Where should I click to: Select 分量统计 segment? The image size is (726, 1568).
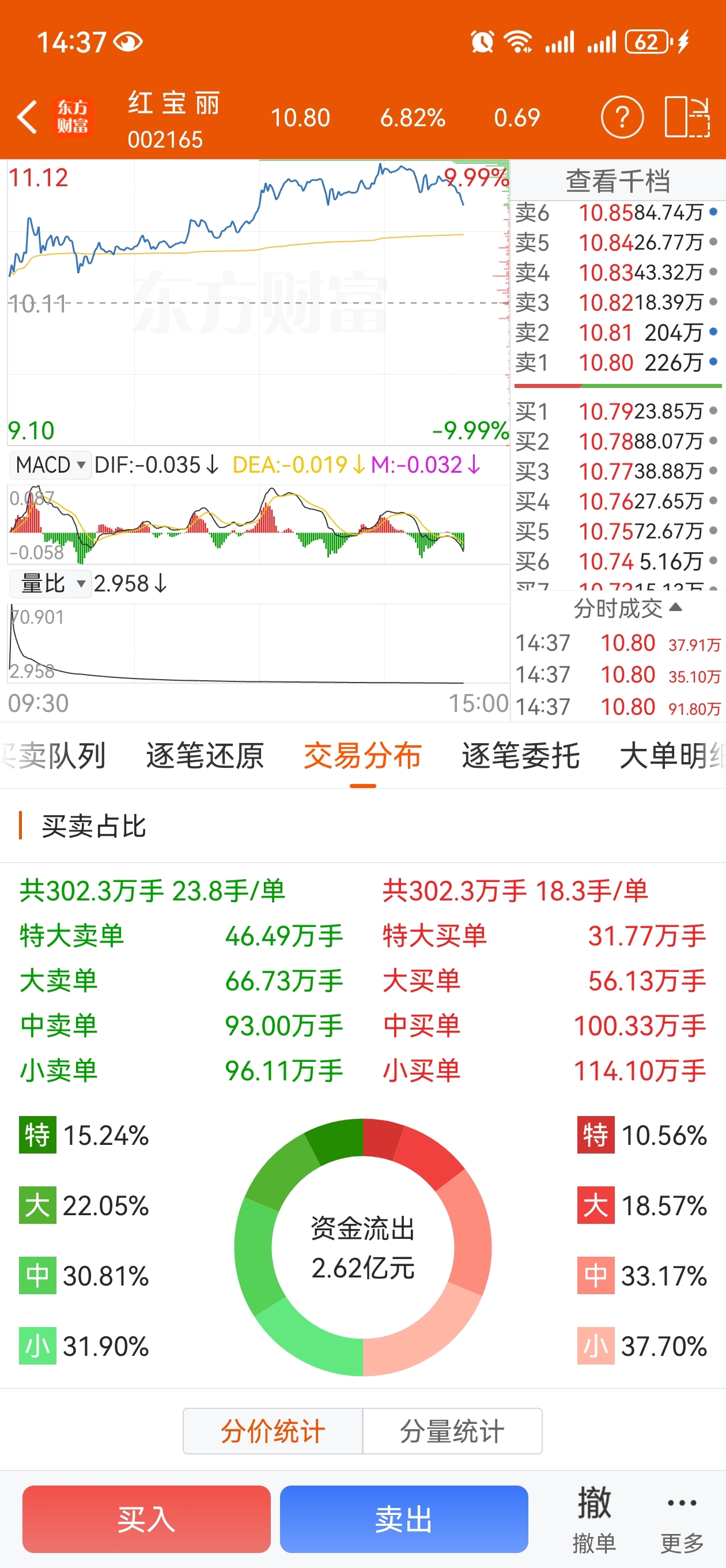(452, 1431)
